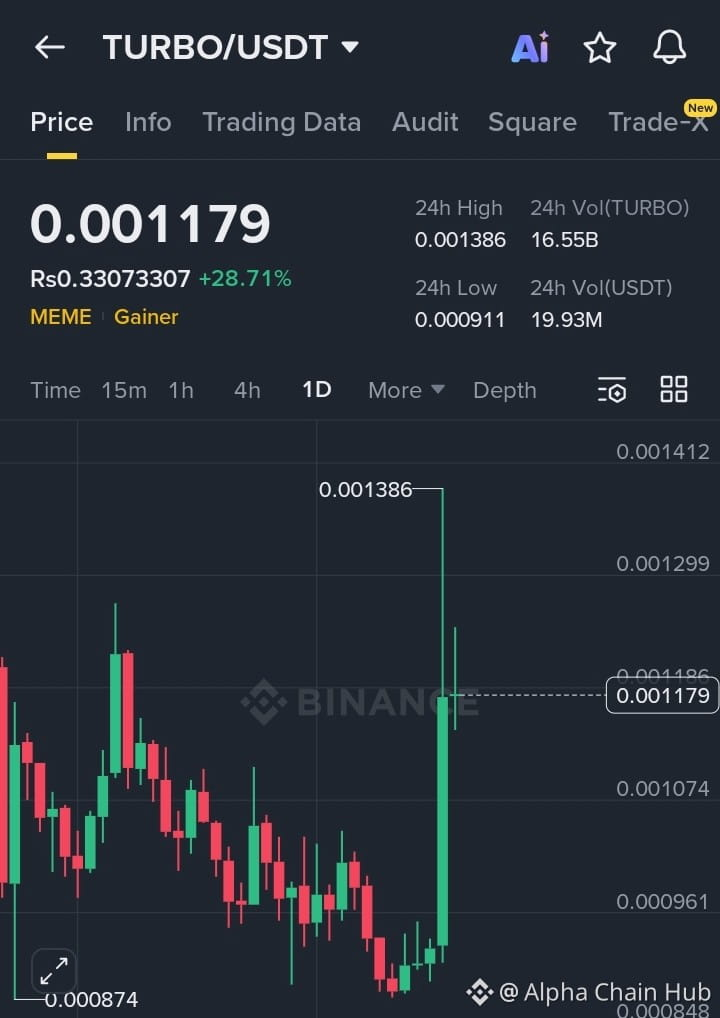The image size is (720, 1018).
Task: Expand the More intervals dropdown
Action: (406, 390)
